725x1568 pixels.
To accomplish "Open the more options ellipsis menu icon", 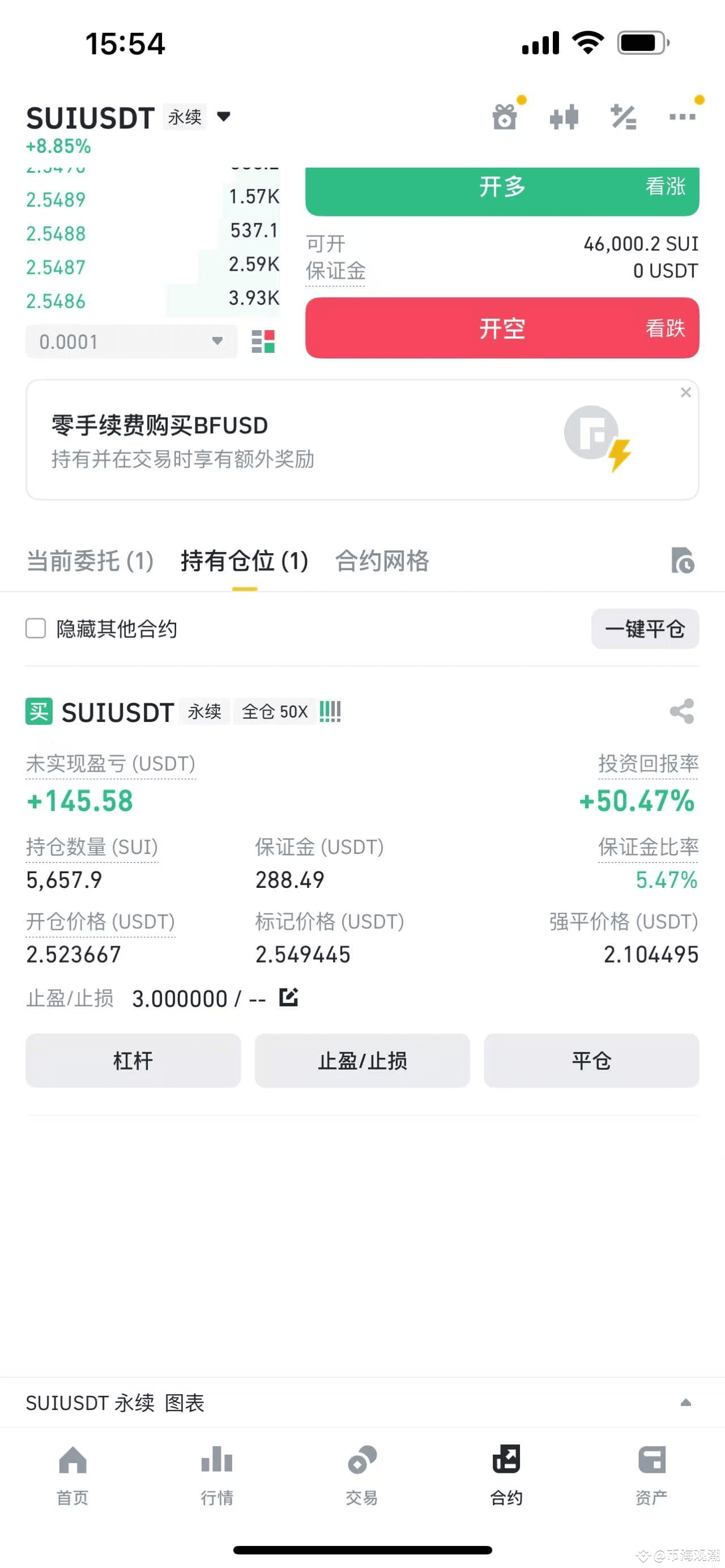I will click(x=683, y=117).
